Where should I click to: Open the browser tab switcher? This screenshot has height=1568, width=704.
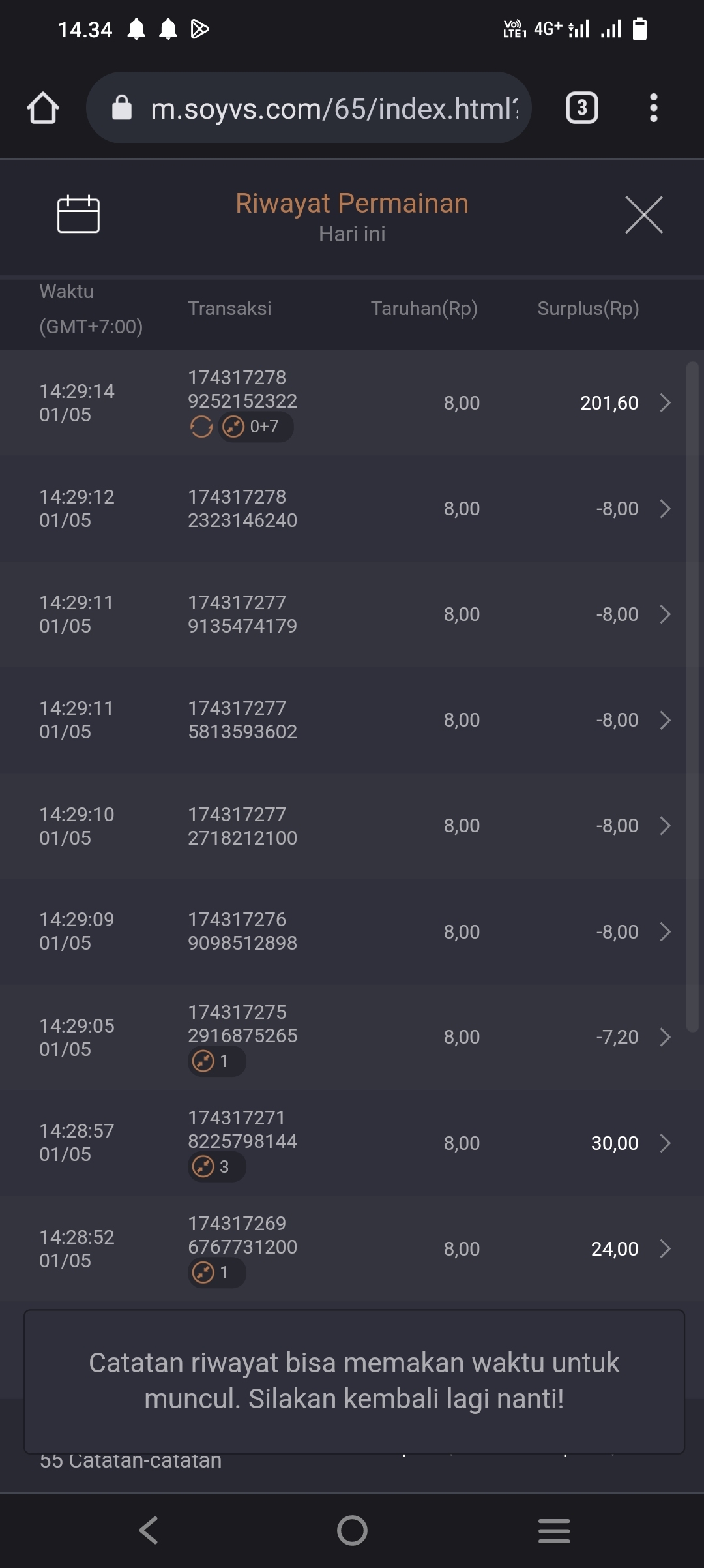tap(581, 108)
